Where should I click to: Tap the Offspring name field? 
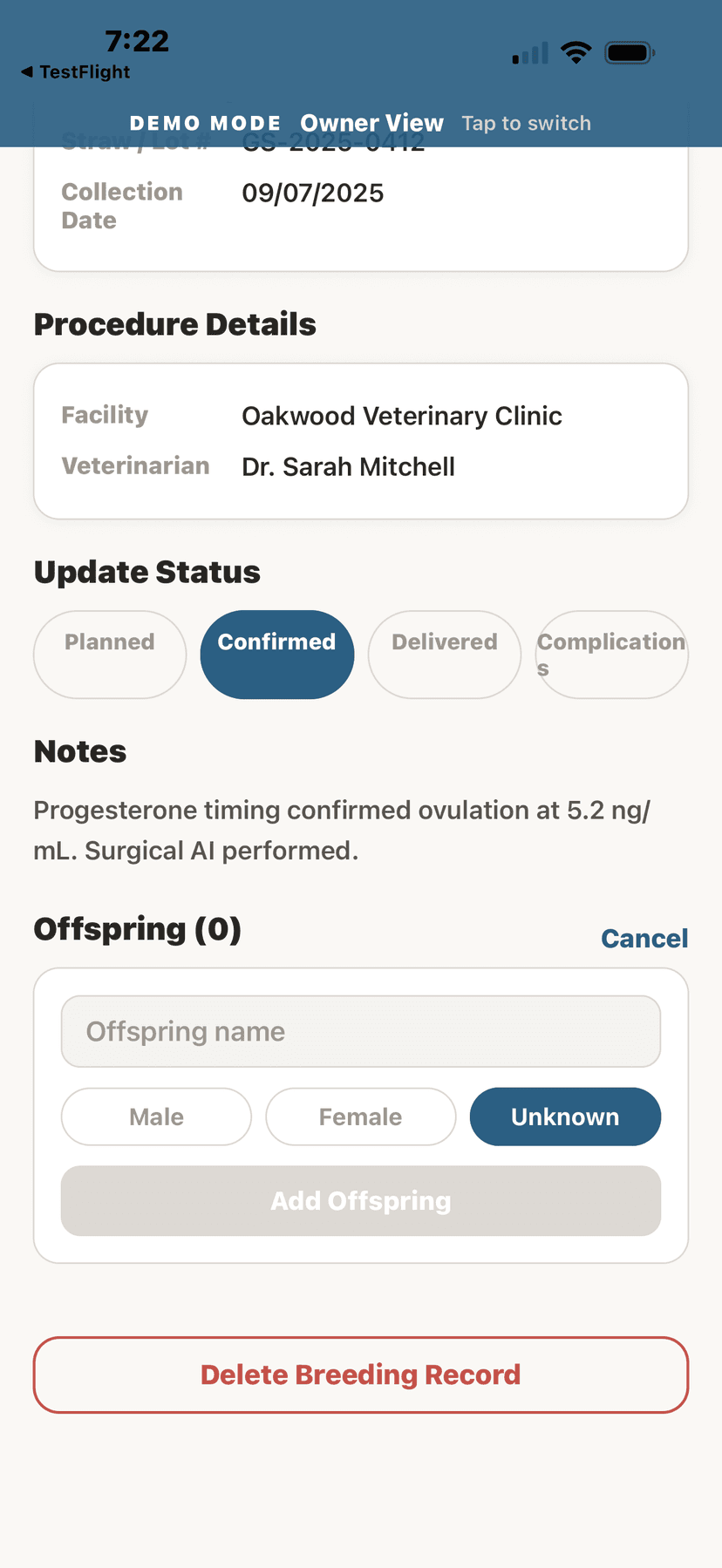[360, 1031]
